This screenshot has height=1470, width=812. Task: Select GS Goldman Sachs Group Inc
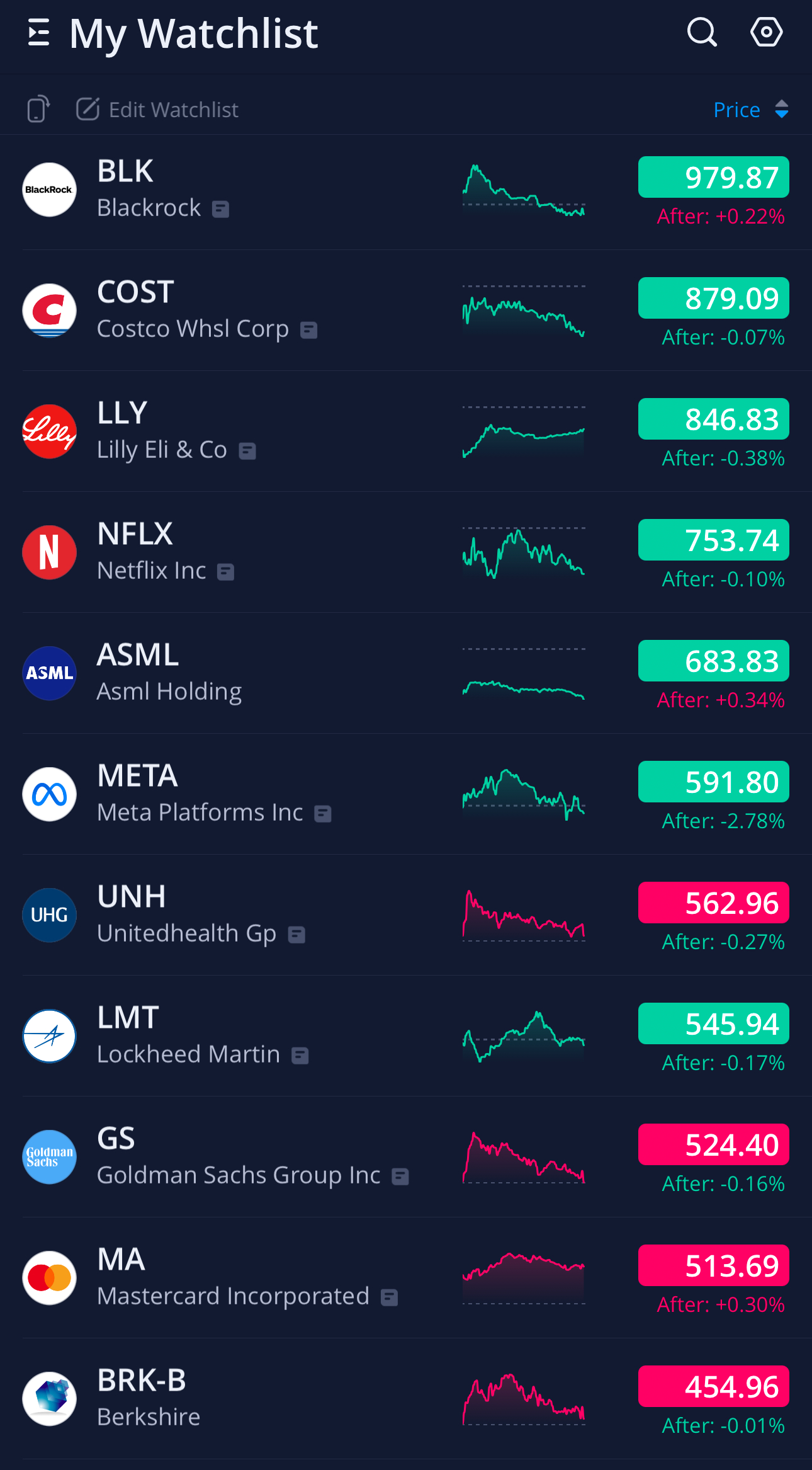coord(406,1157)
